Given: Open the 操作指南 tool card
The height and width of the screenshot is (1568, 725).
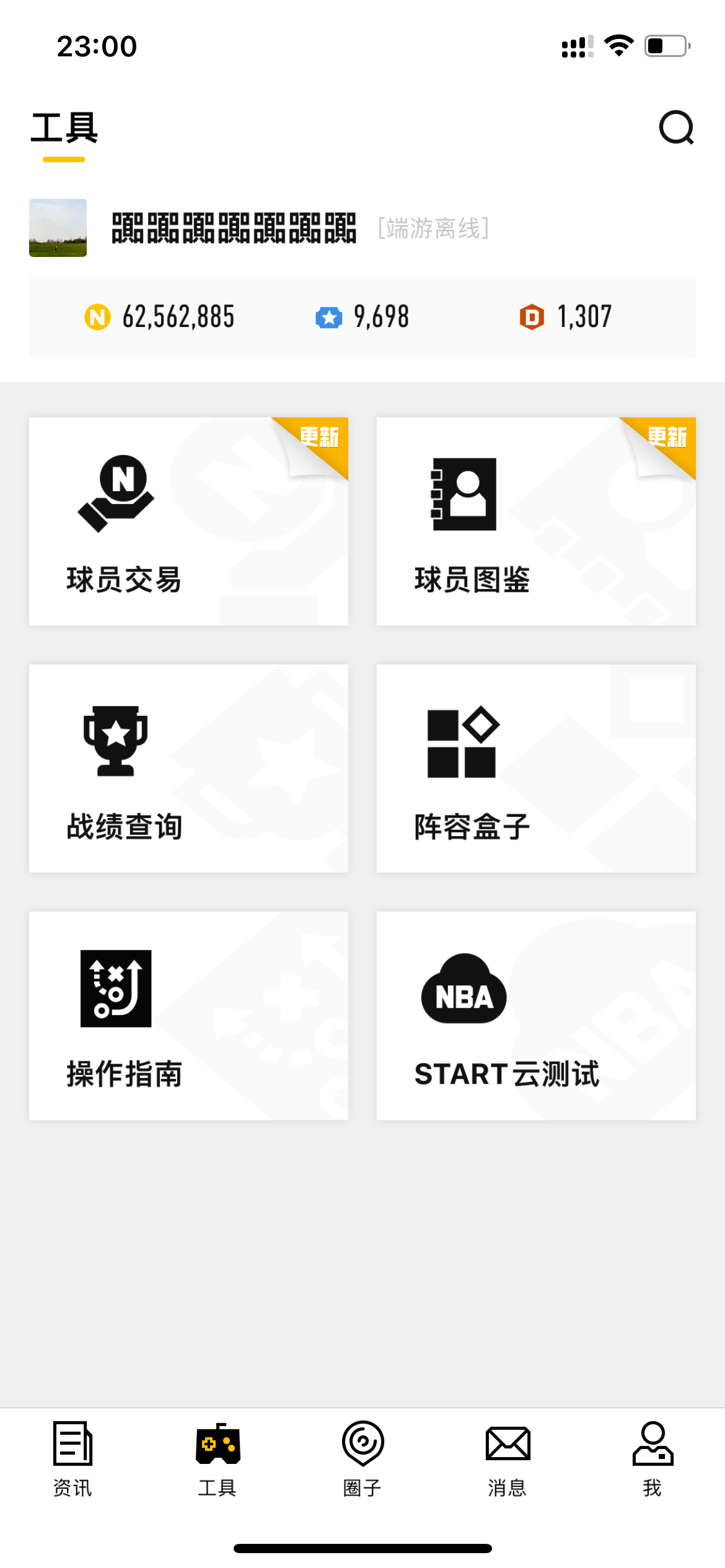Looking at the screenshot, I should click(x=188, y=1015).
